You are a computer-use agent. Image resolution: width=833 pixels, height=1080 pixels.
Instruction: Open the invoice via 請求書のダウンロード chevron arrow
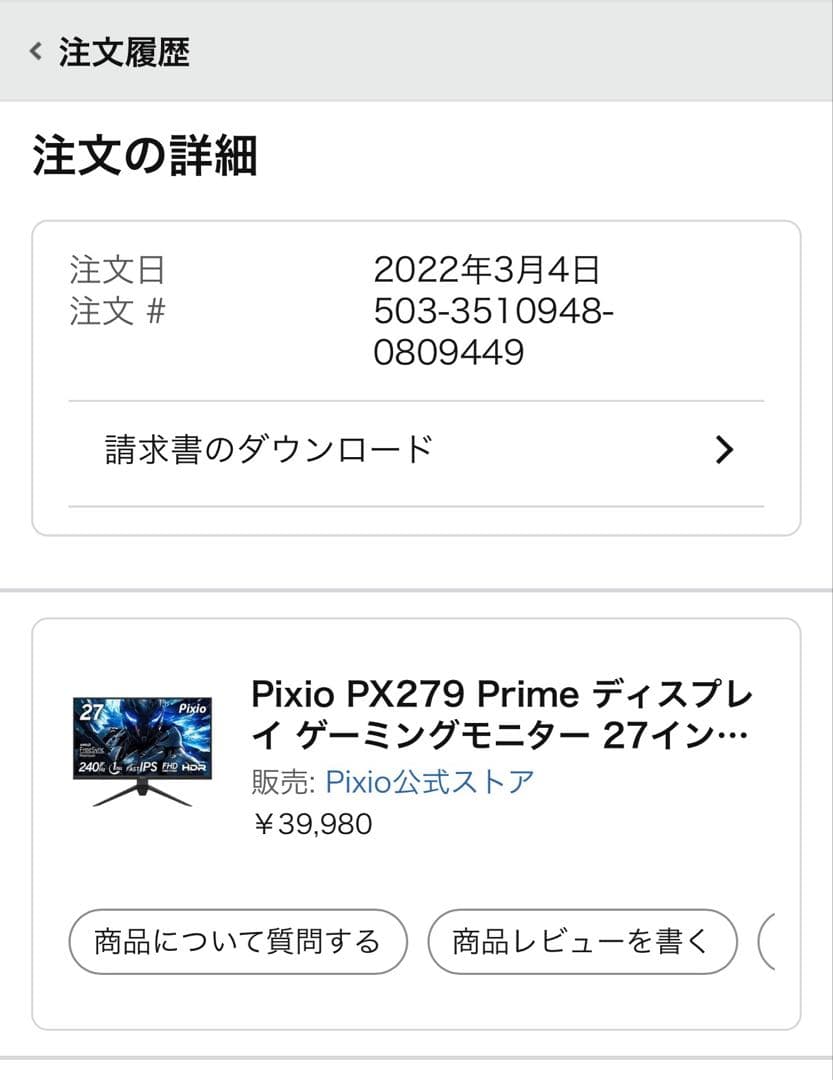click(724, 451)
